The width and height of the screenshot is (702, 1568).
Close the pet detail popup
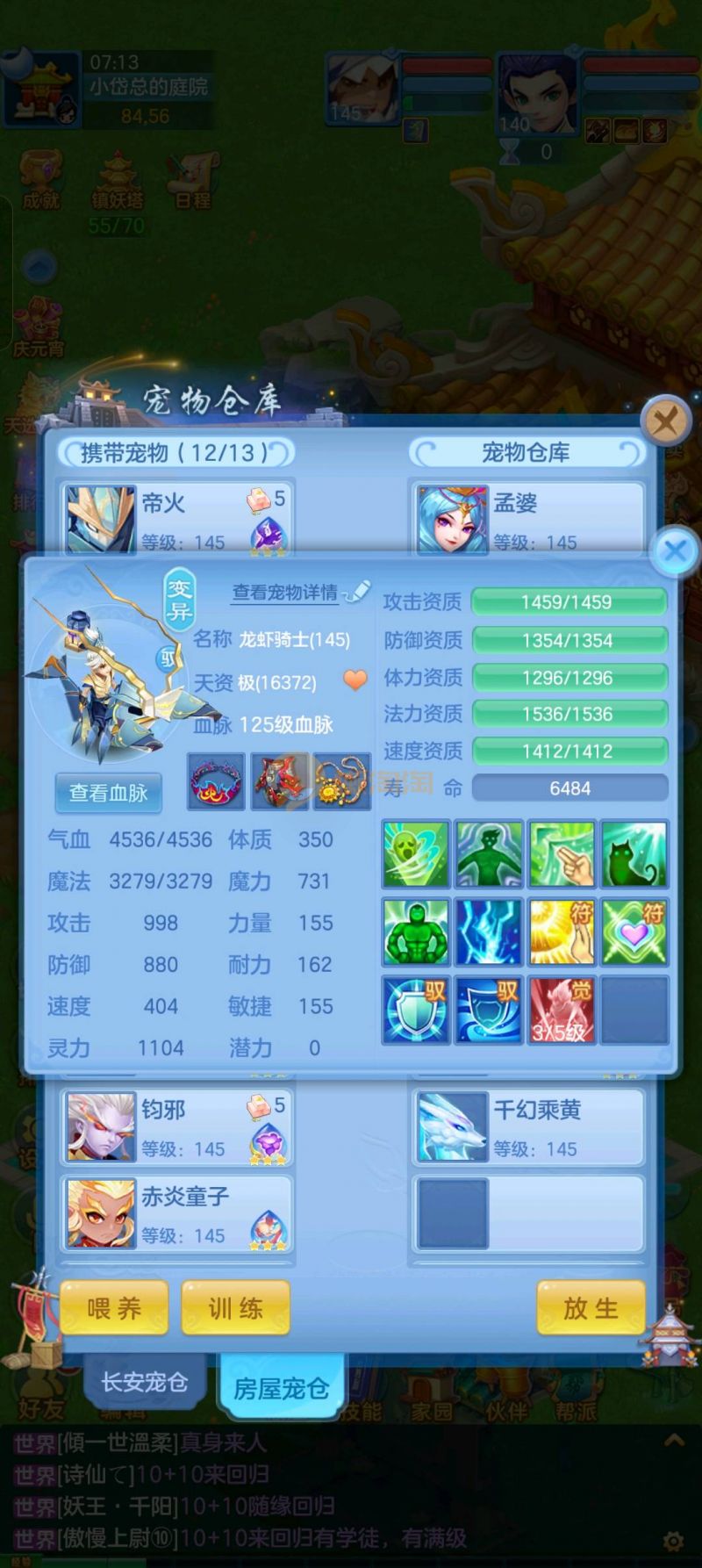(x=675, y=552)
